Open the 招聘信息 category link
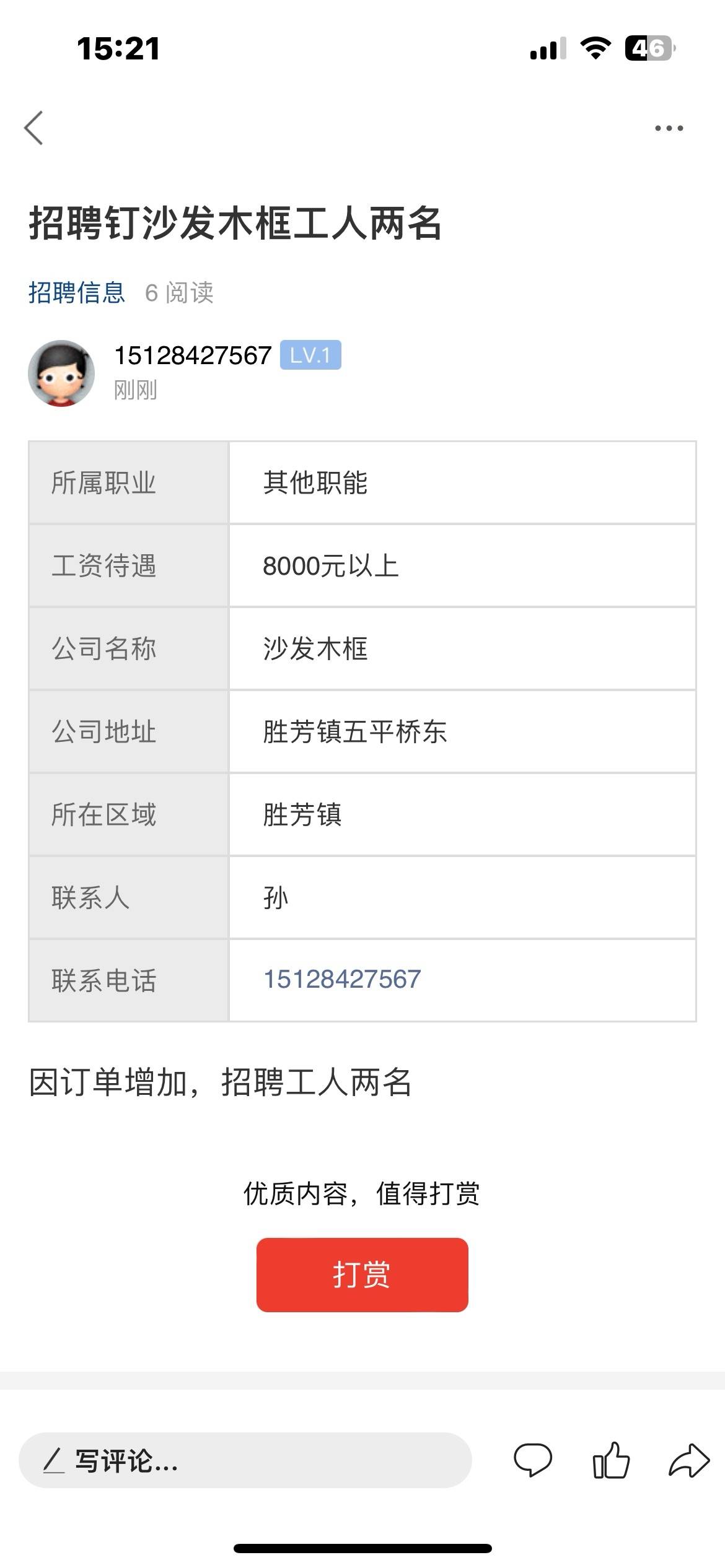The image size is (725, 1568). [77, 292]
